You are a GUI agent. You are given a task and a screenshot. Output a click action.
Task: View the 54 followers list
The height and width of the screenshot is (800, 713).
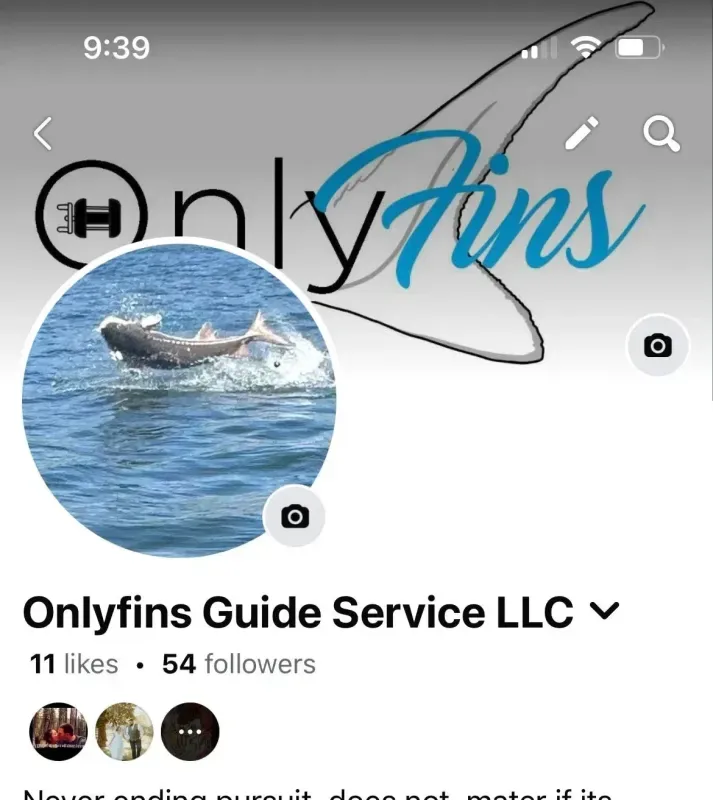239,664
